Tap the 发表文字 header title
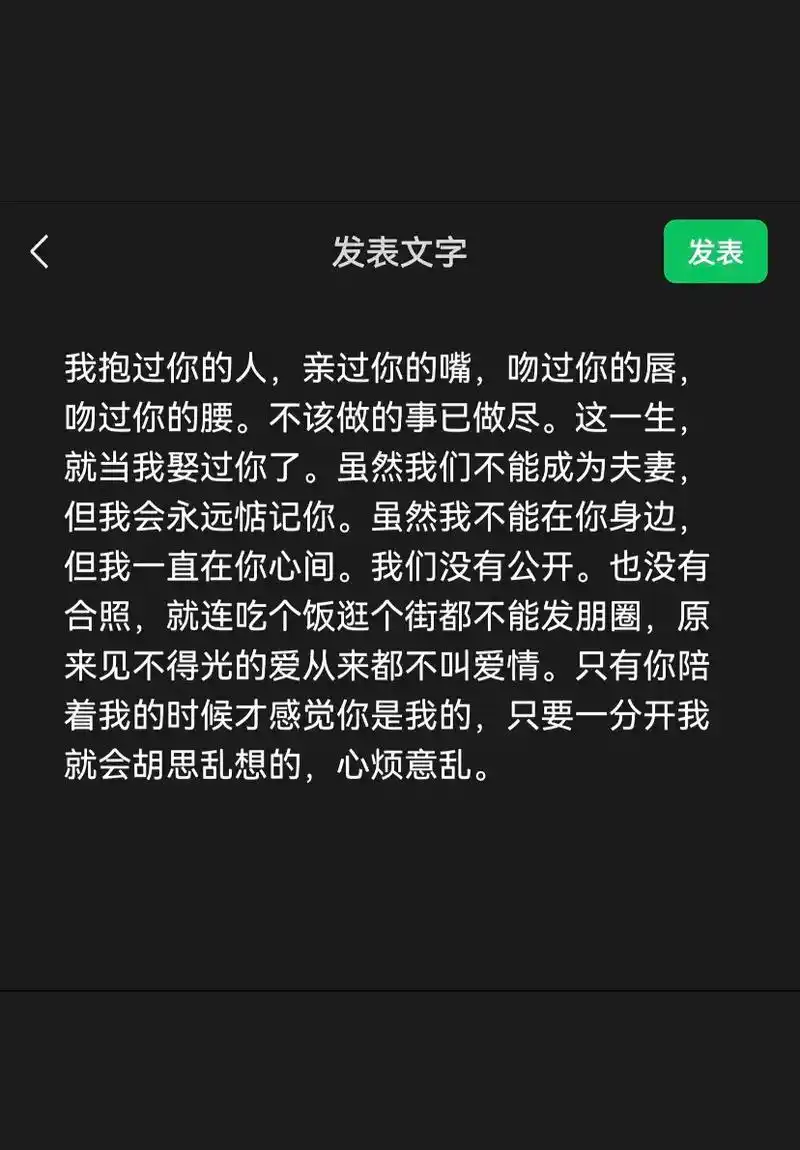800x1150 pixels. pos(399,252)
